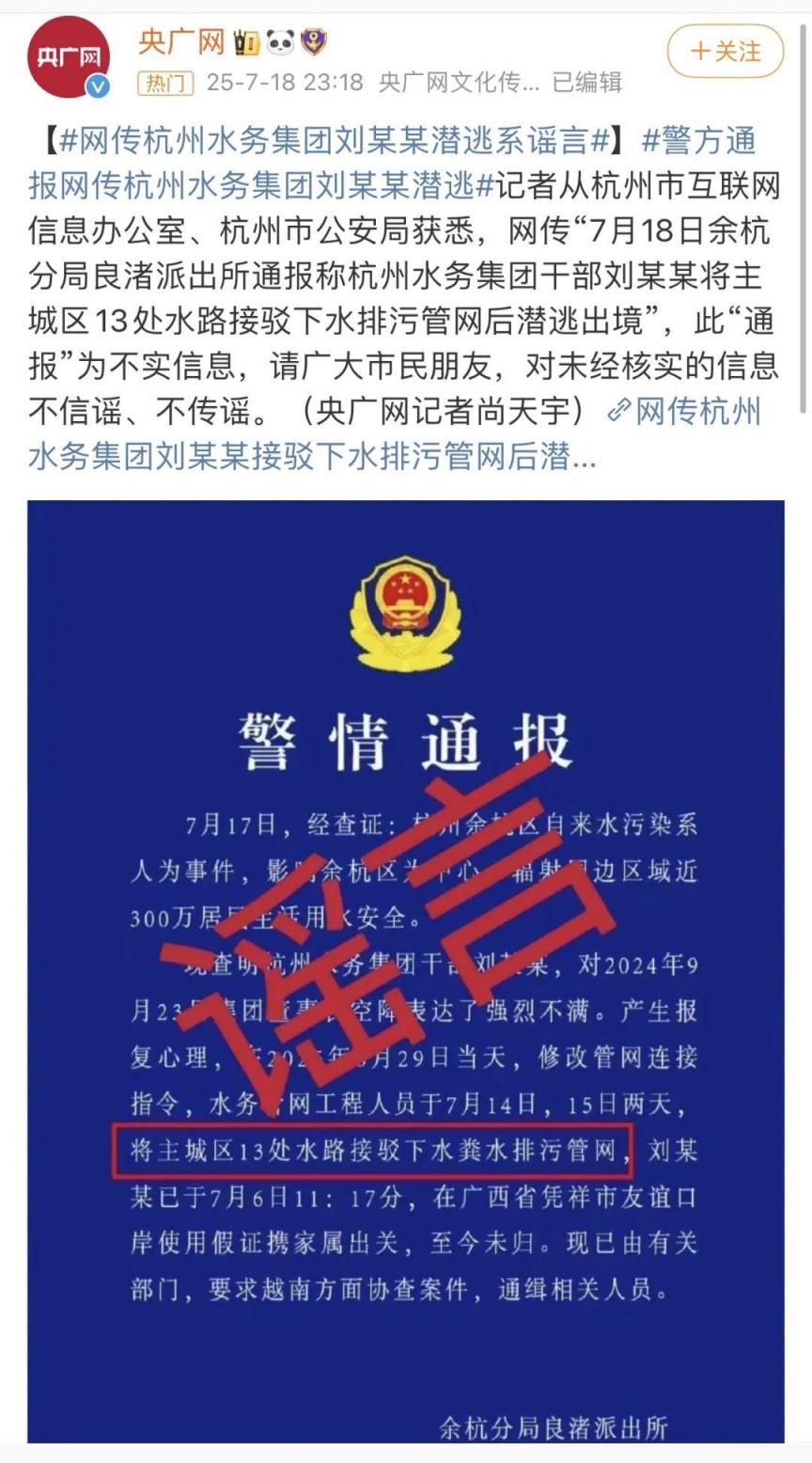This screenshot has width=812, height=1463.
Task: Open the 央广网 account name
Action: click(x=181, y=41)
